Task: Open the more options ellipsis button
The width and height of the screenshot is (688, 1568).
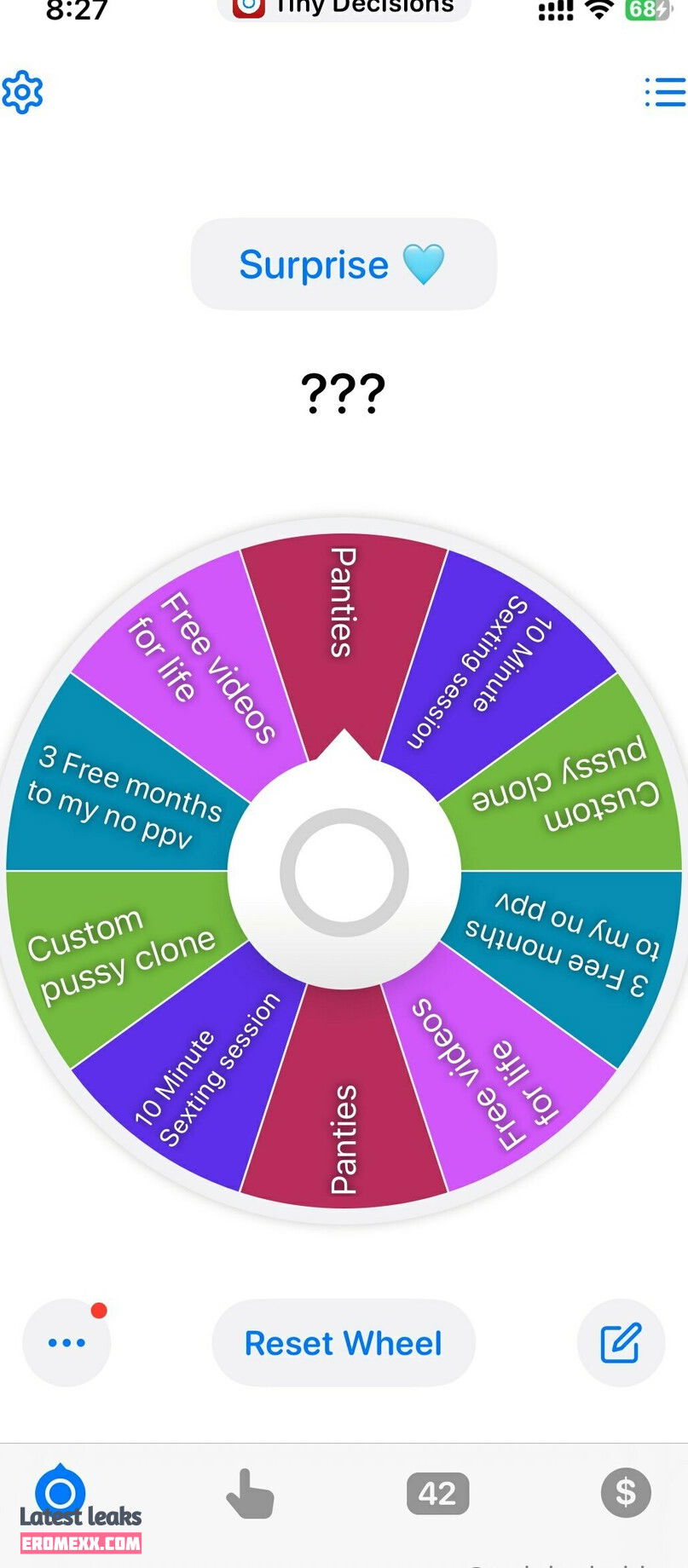Action: 66,1343
